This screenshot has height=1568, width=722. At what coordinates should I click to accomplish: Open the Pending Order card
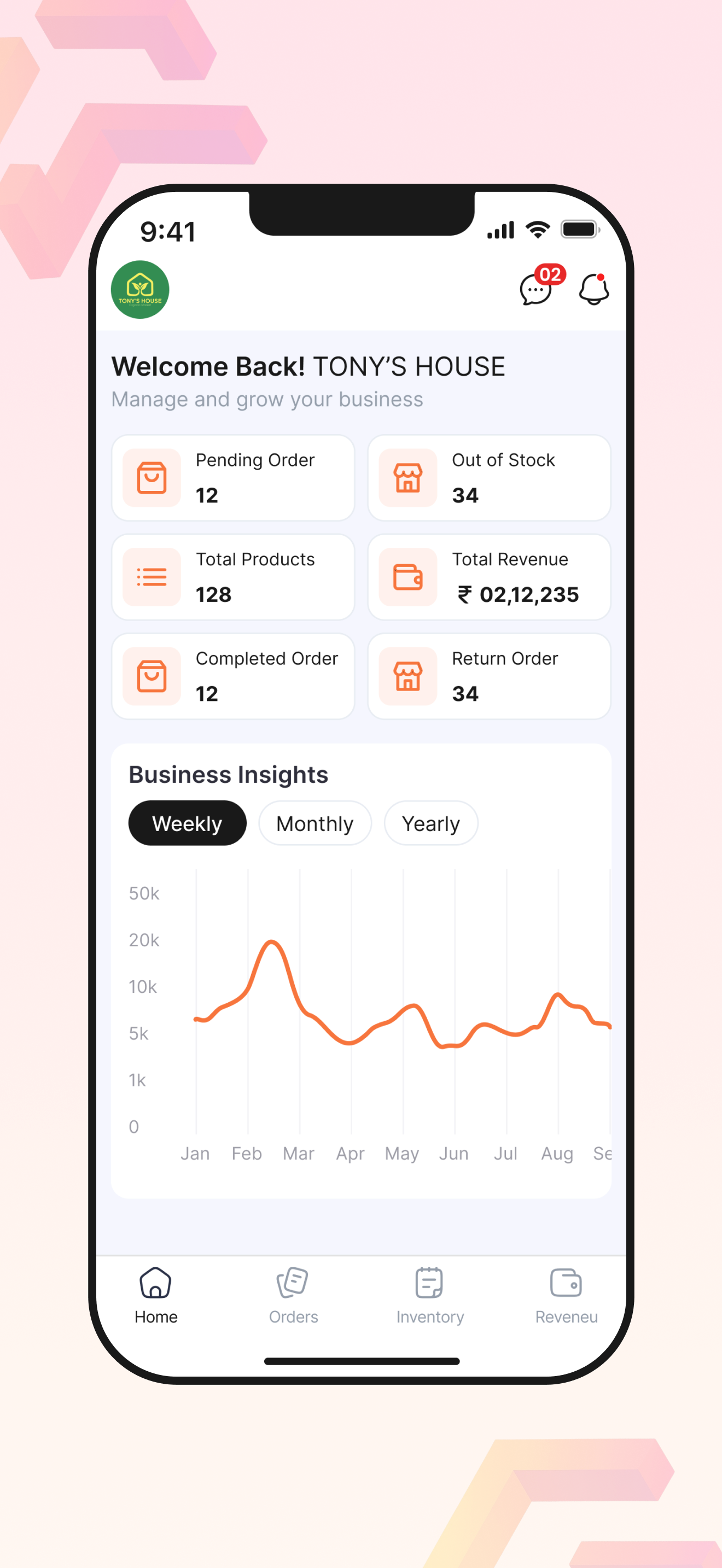click(233, 478)
